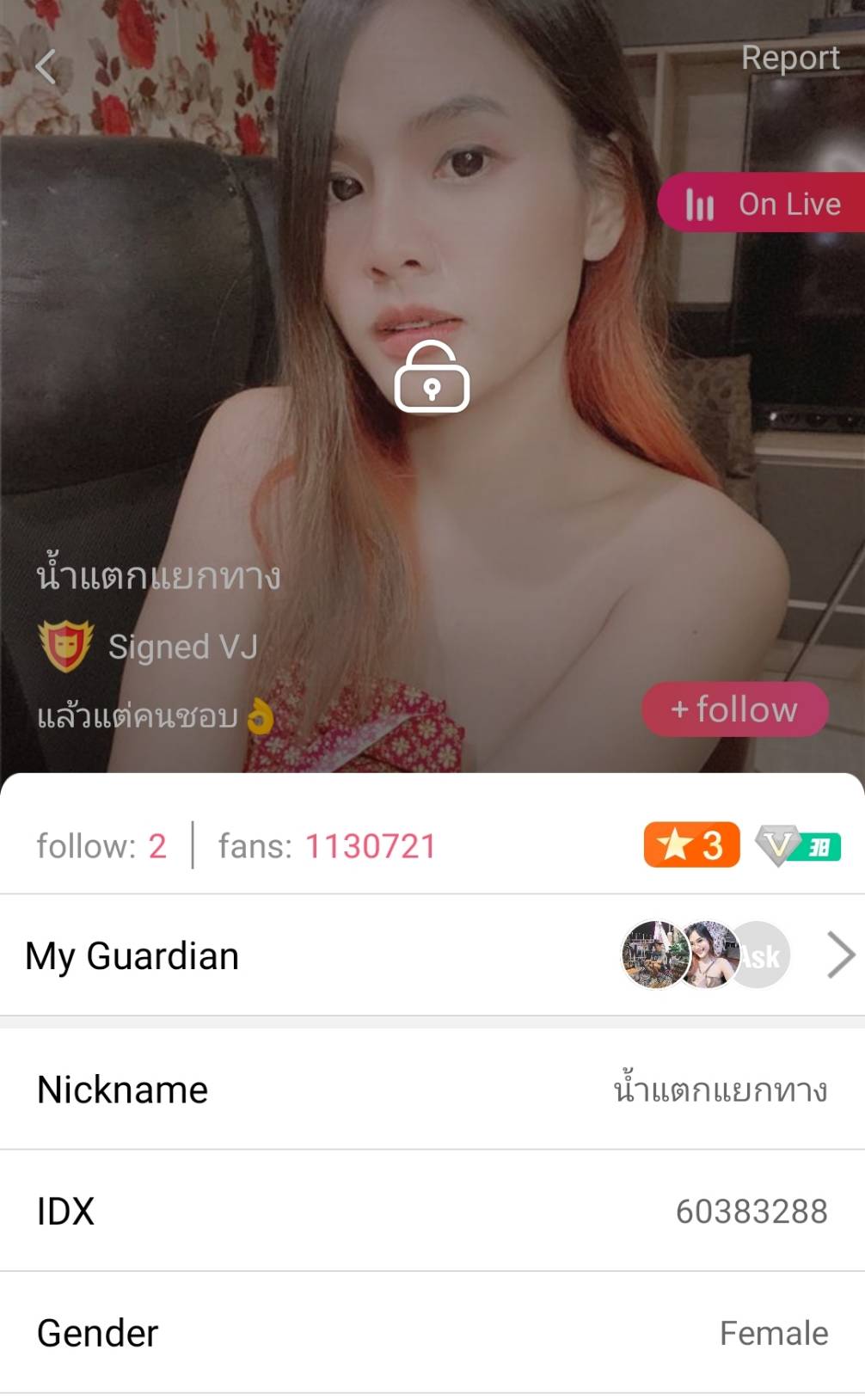
Task: Report this profile
Action: [789, 58]
